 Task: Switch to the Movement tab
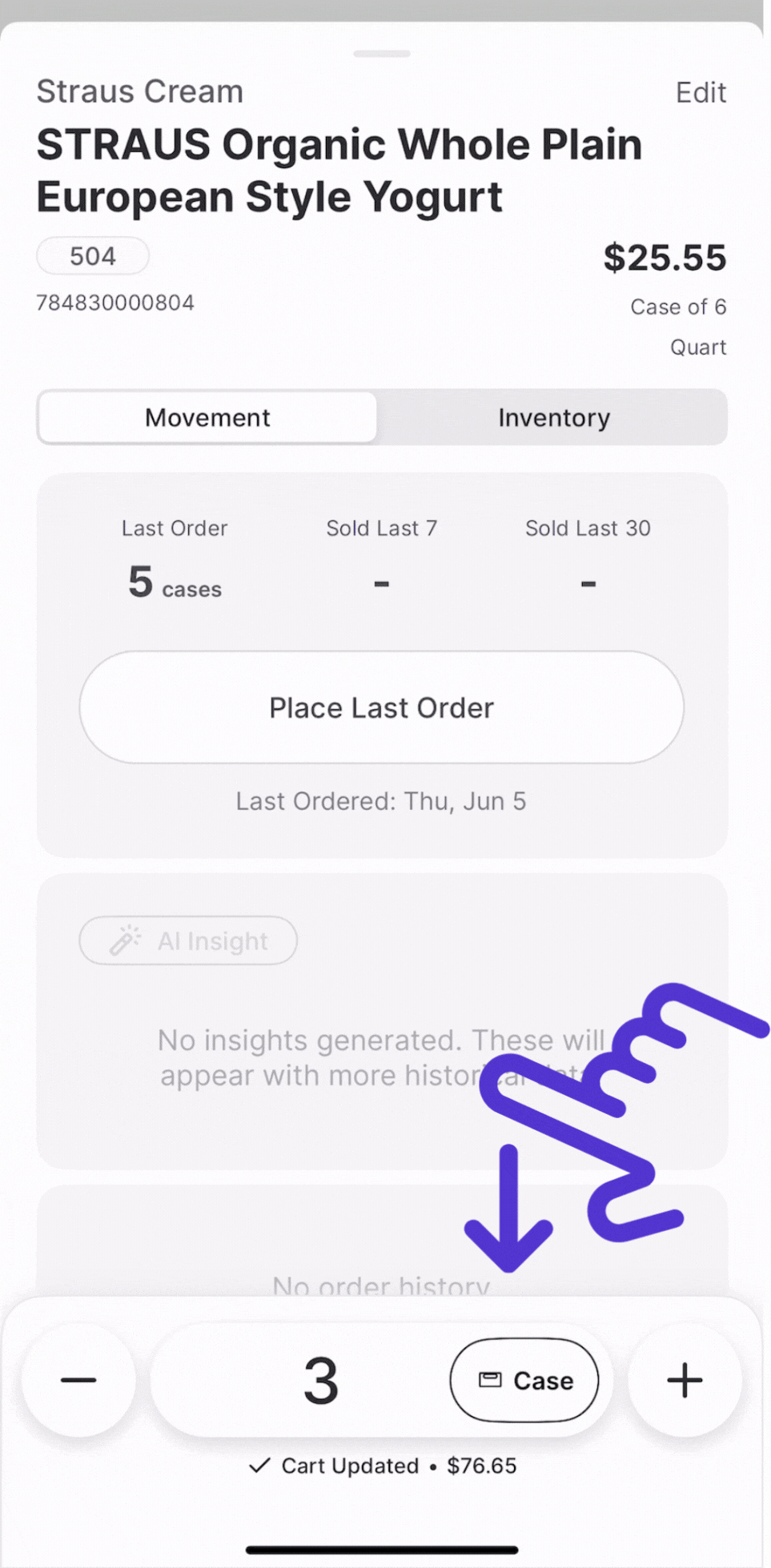point(207,417)
